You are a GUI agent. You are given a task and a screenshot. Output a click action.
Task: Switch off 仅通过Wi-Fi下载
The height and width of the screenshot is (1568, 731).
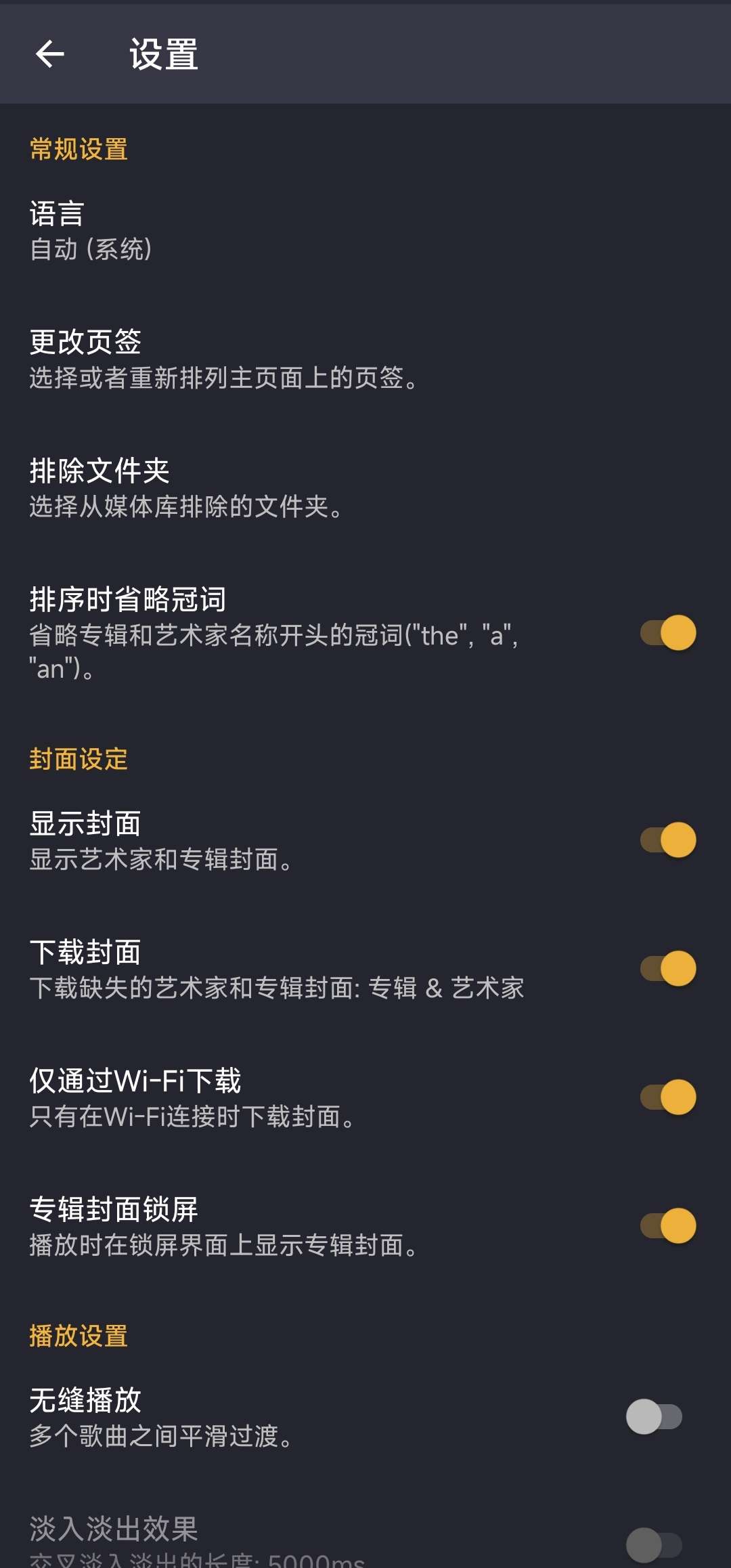pyautogui.click(x=668, y=1097)
